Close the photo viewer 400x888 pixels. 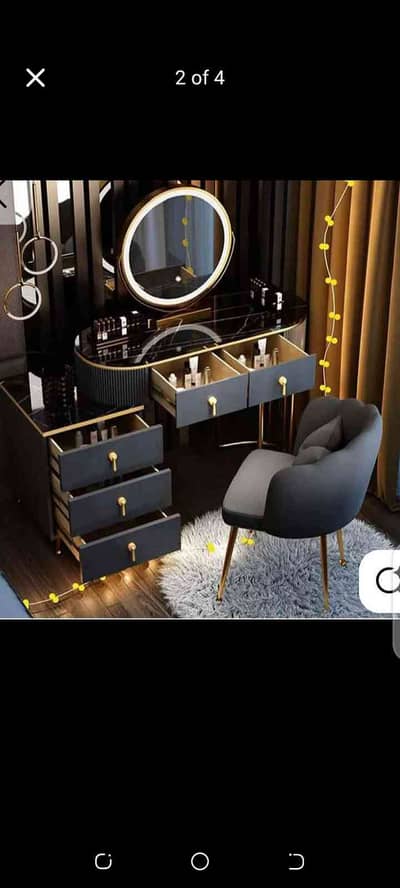35,78
